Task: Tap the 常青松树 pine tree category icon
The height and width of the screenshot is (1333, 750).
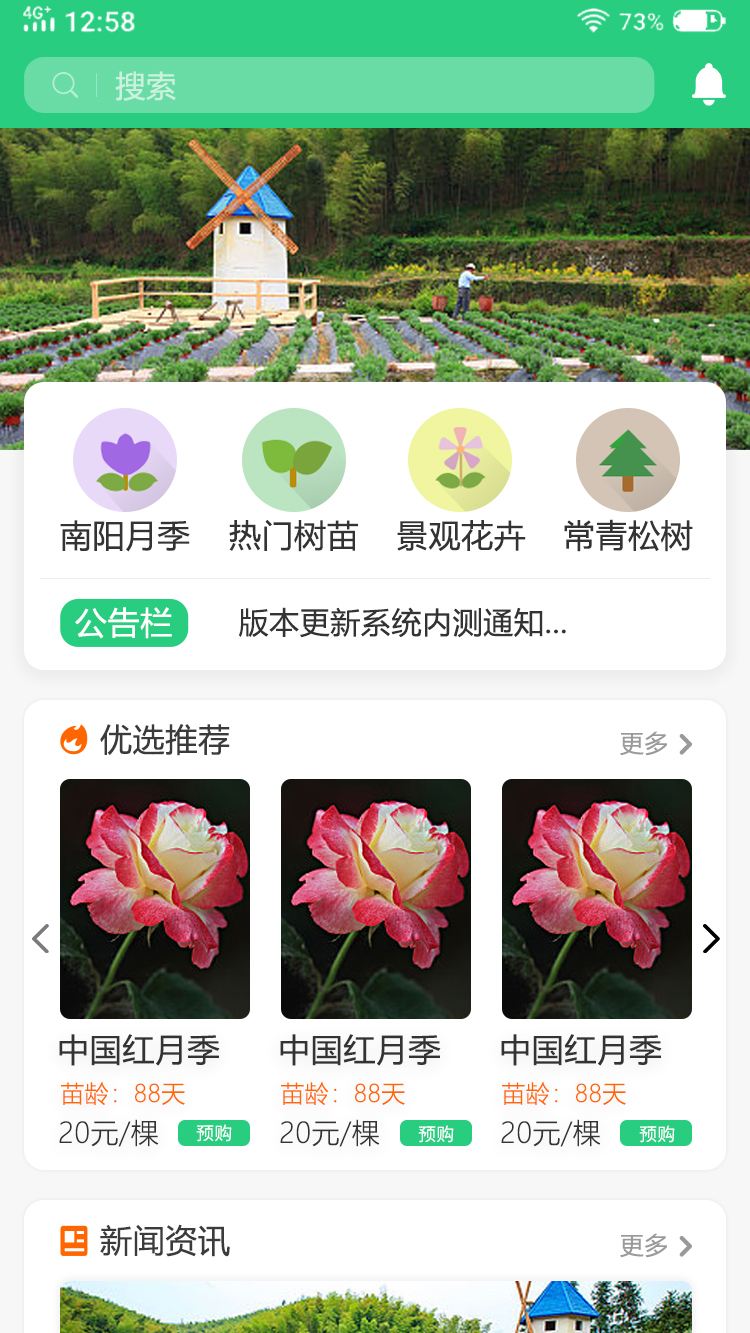Action: (627, 459)
